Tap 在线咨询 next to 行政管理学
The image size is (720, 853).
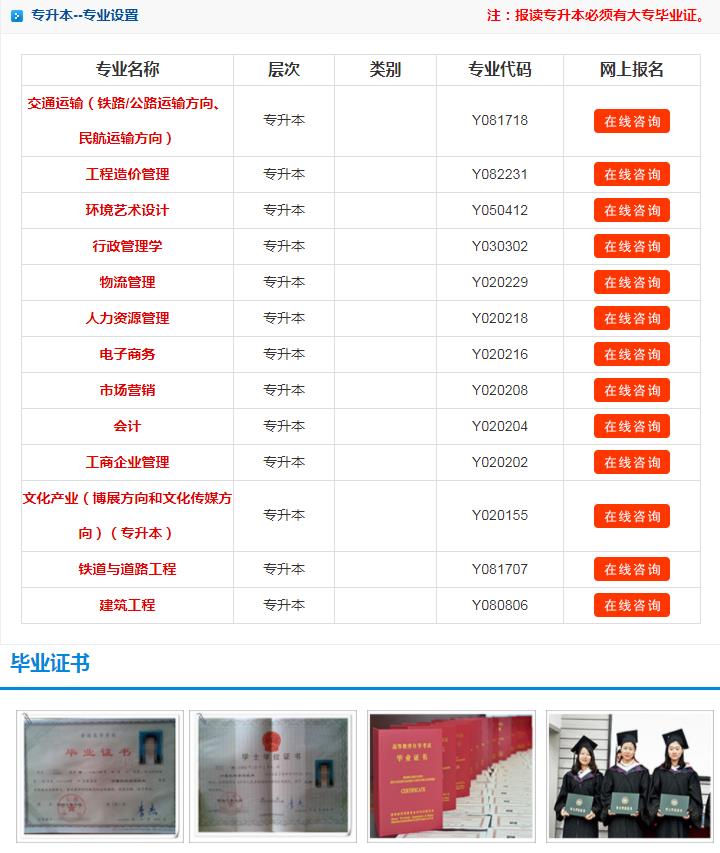(x=631, y=246)
